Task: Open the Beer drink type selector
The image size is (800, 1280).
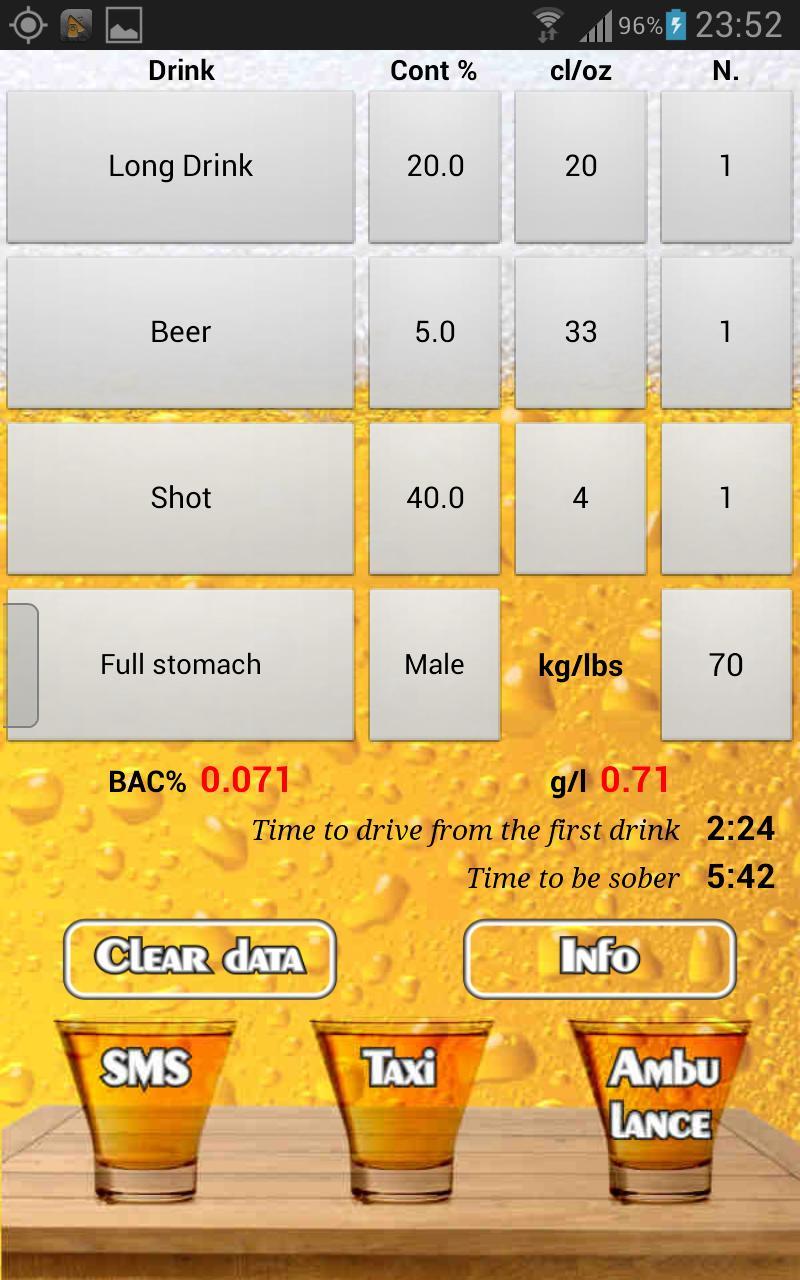Action: click(x=180, y=331)
